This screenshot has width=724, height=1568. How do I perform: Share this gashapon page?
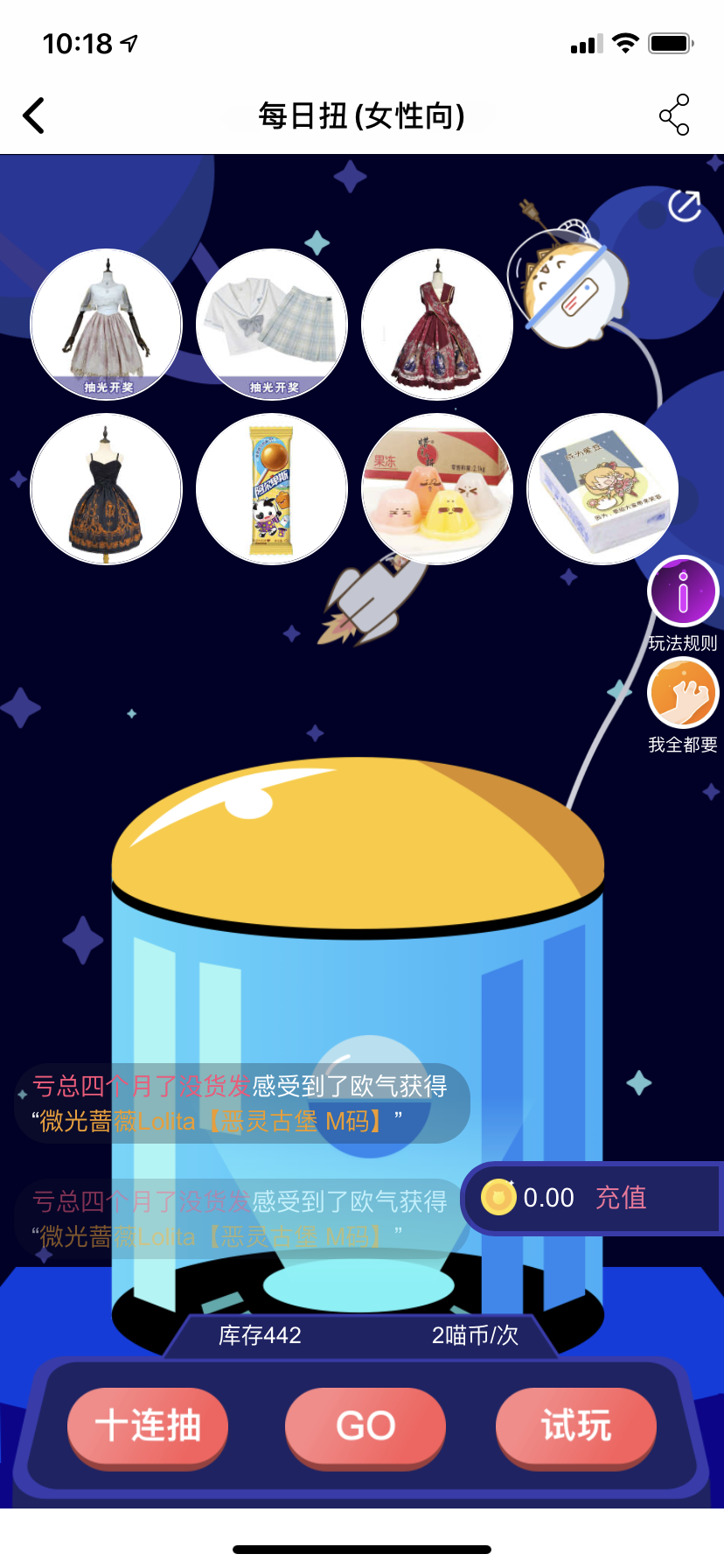(x=674, y=115)
